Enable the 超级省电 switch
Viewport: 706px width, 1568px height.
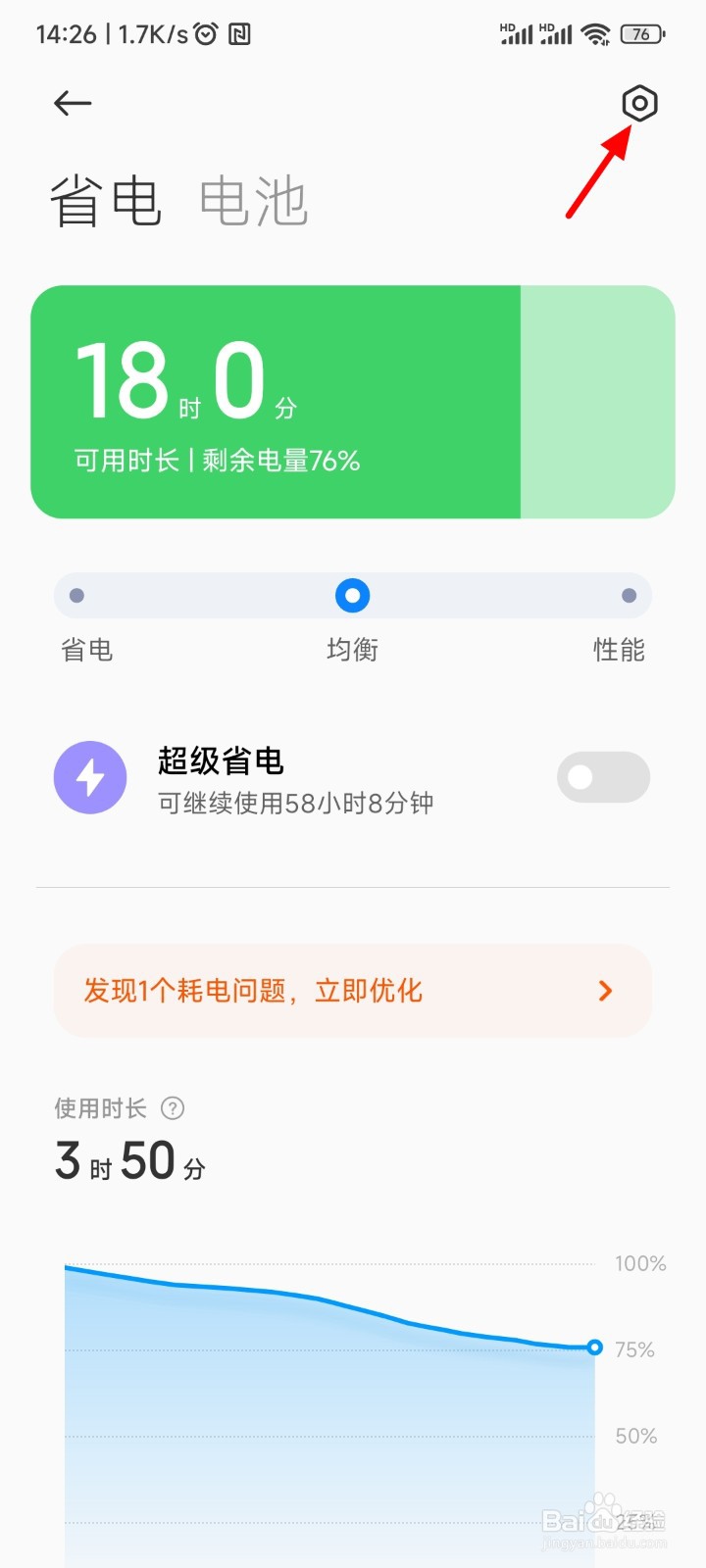point(603,776)
